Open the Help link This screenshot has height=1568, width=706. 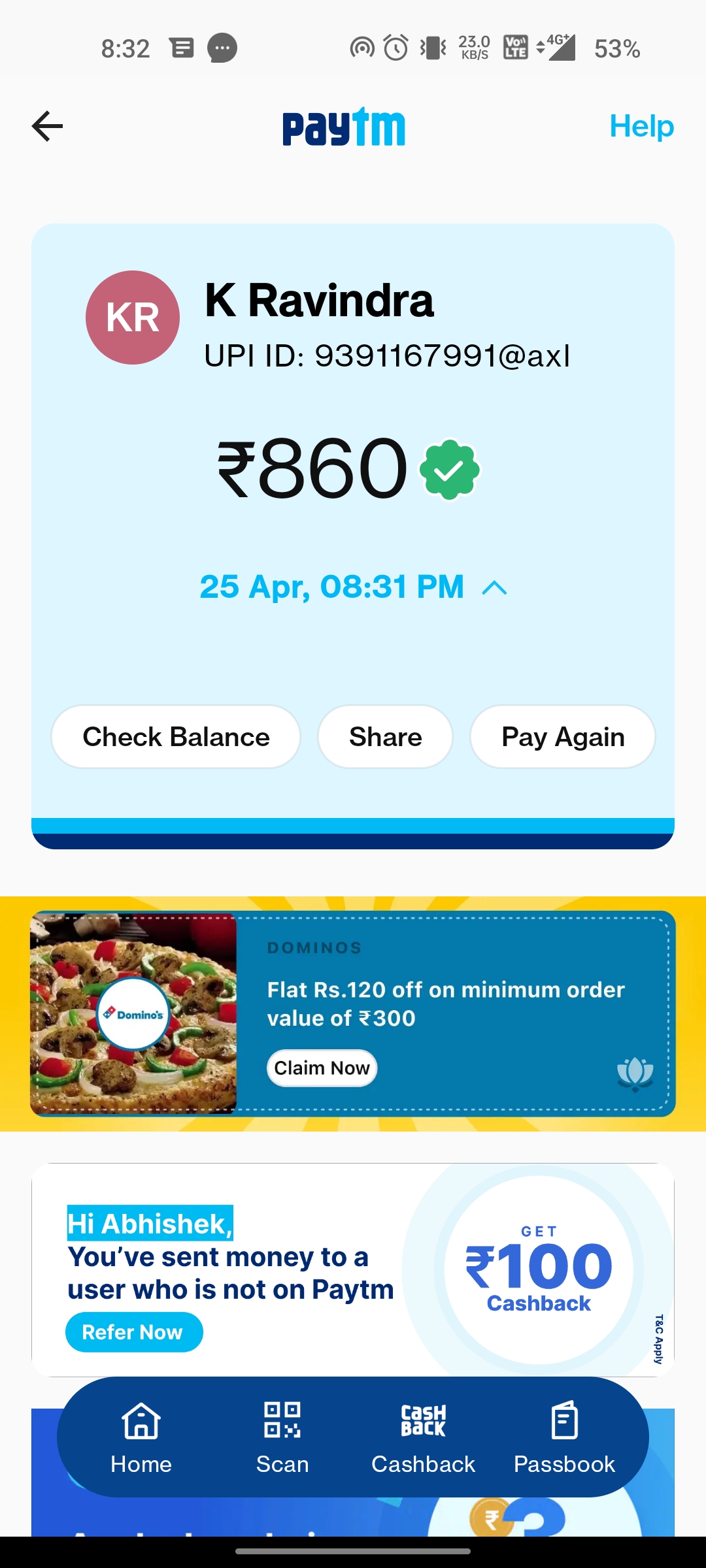coord(641,126)
